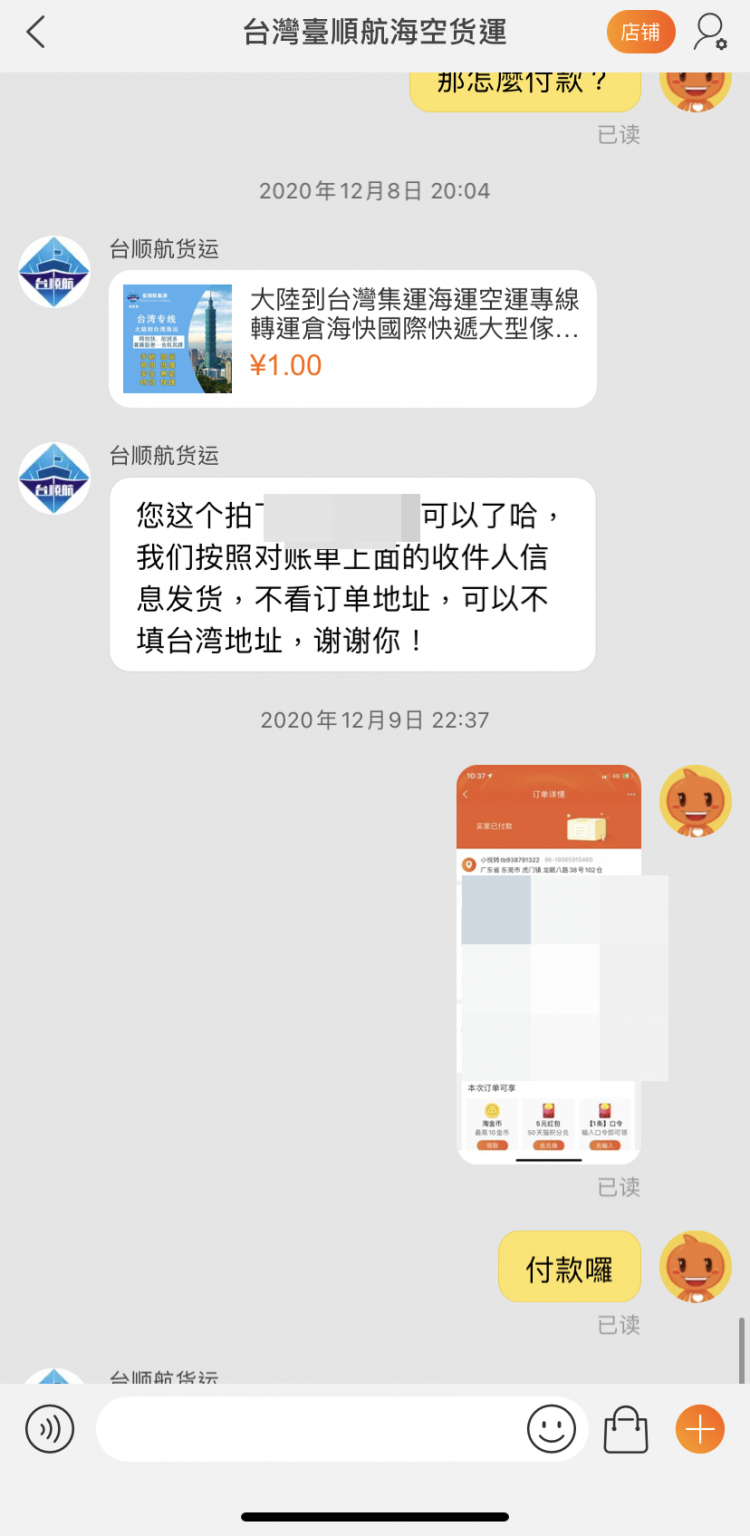Open the ¥1.00 shipping product card
This screenshot has width=750, height=1536.
352,338
